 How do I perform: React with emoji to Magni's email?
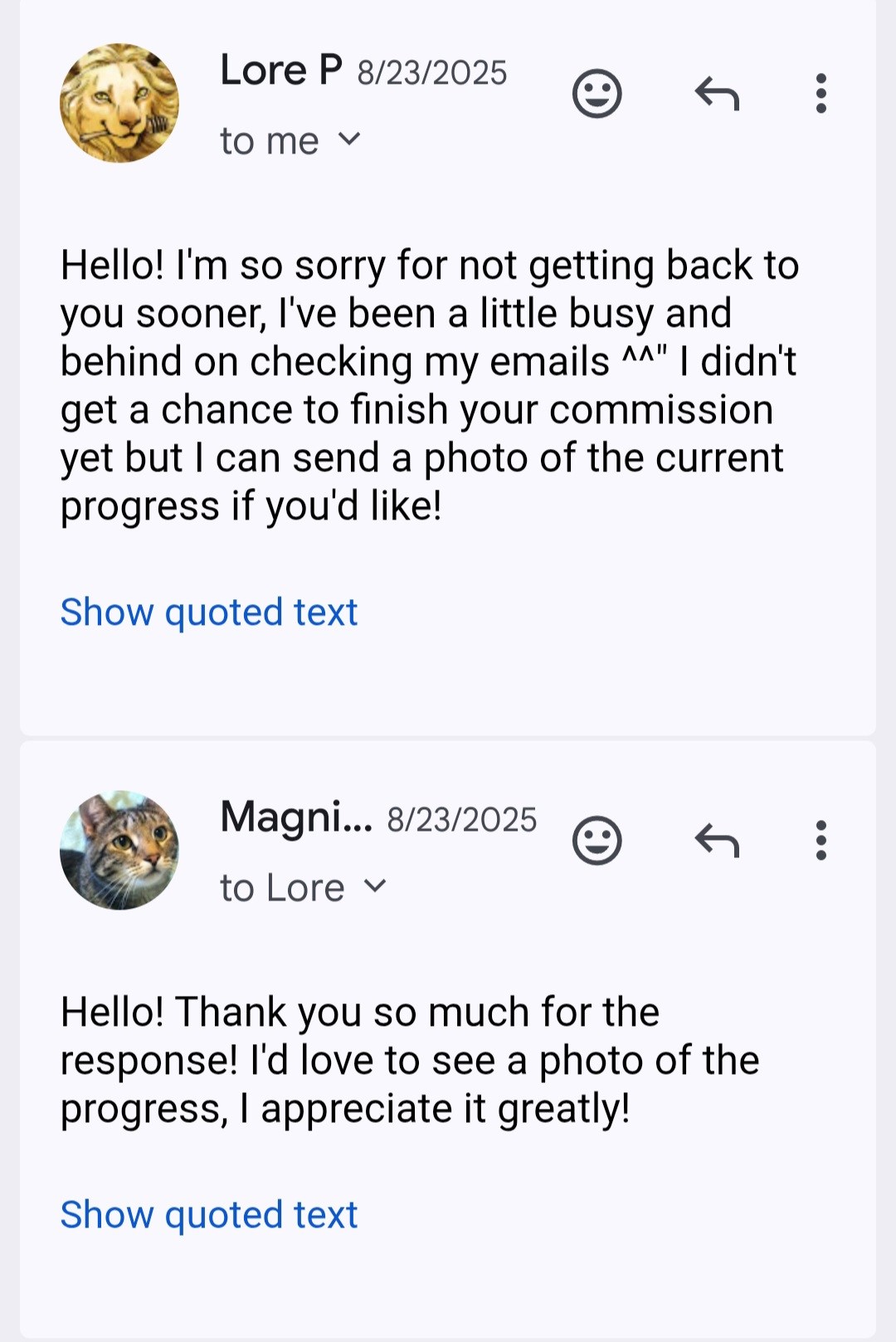pyautogui.click(x=597, y=841)
